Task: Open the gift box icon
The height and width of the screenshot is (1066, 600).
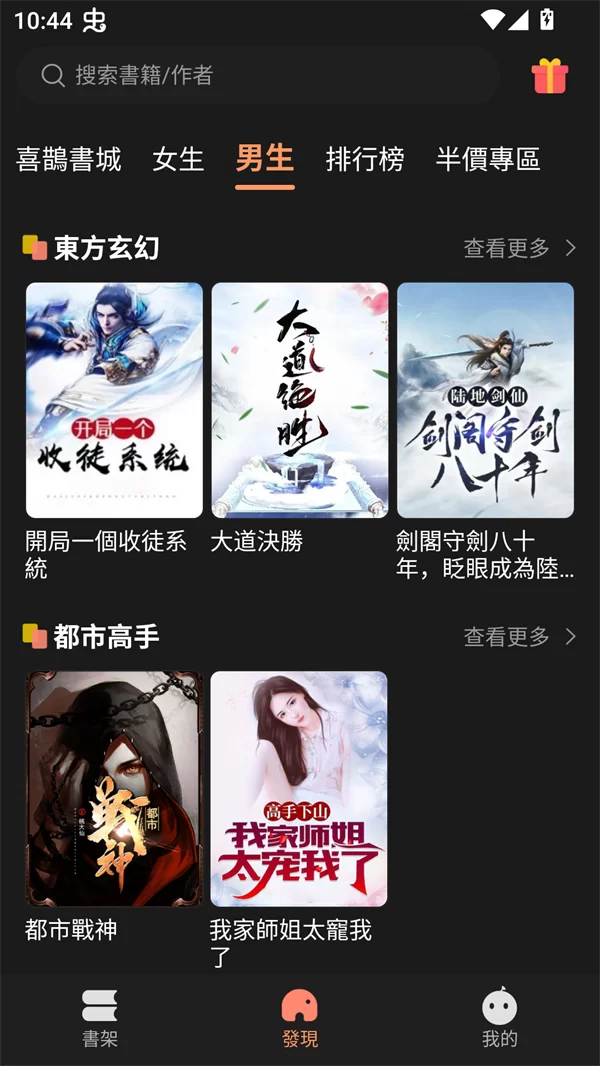Action: pyautogui.click(x=550, y=76)
